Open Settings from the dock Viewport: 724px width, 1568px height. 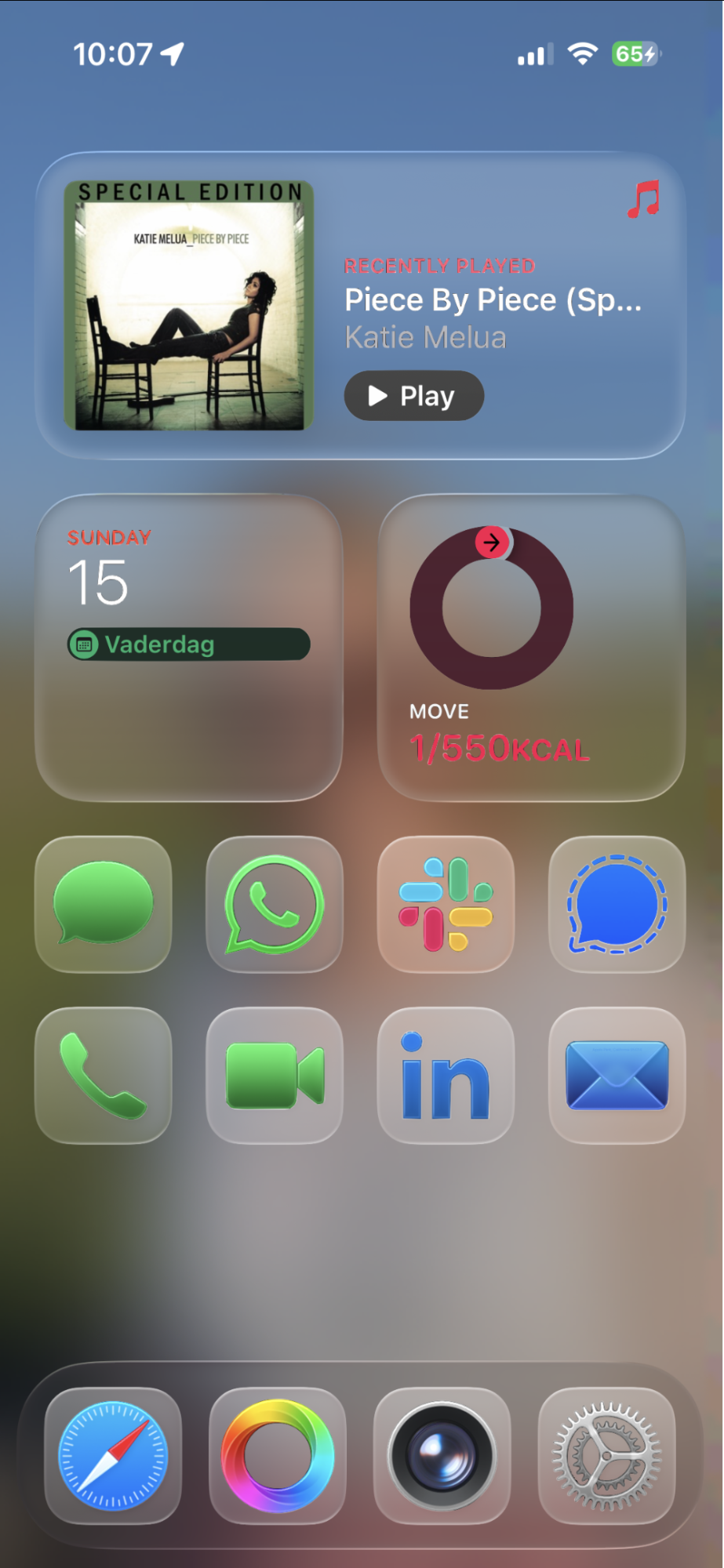click(x=607, y=1456)
